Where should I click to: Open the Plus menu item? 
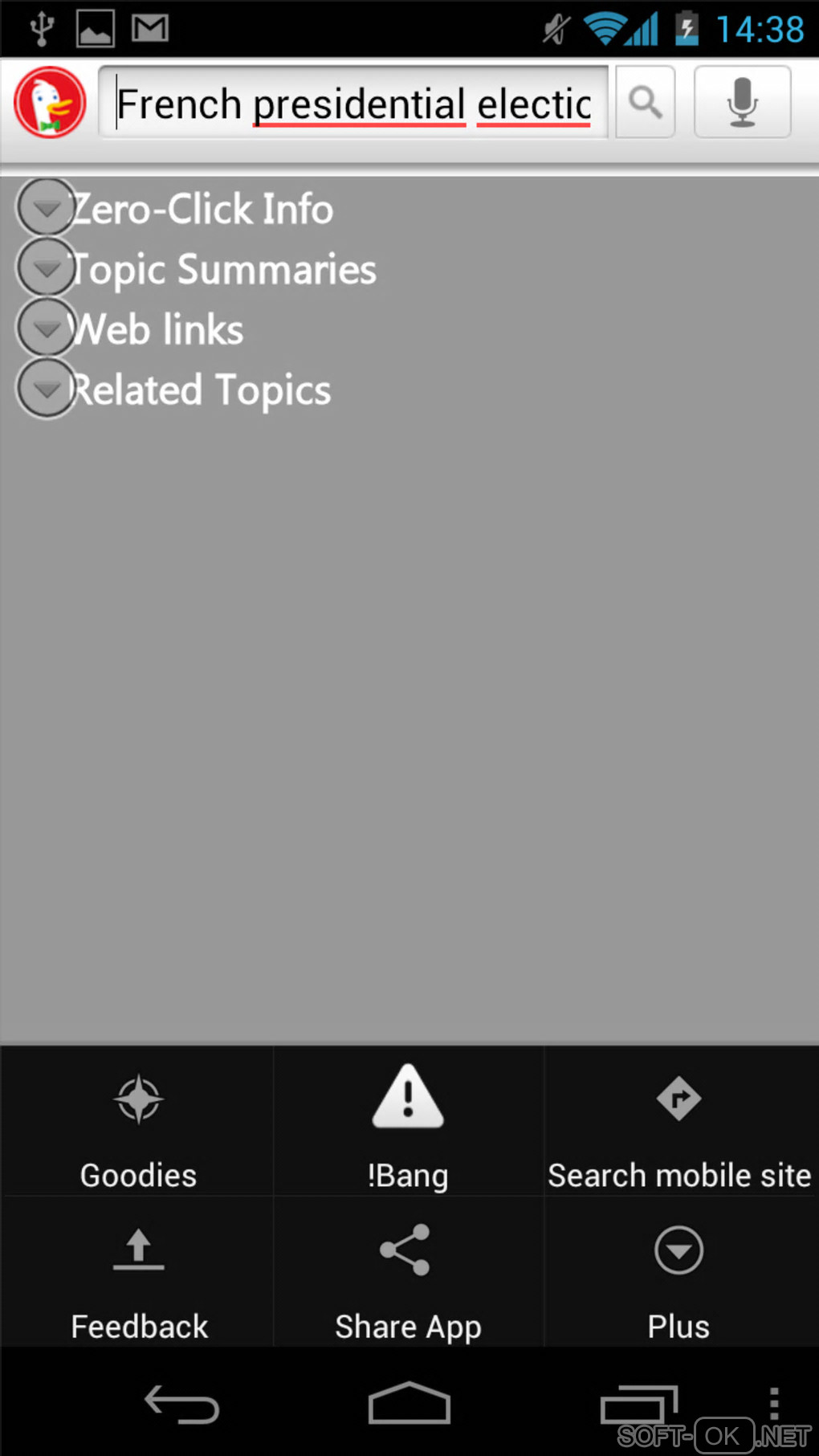click(679, 1275)
